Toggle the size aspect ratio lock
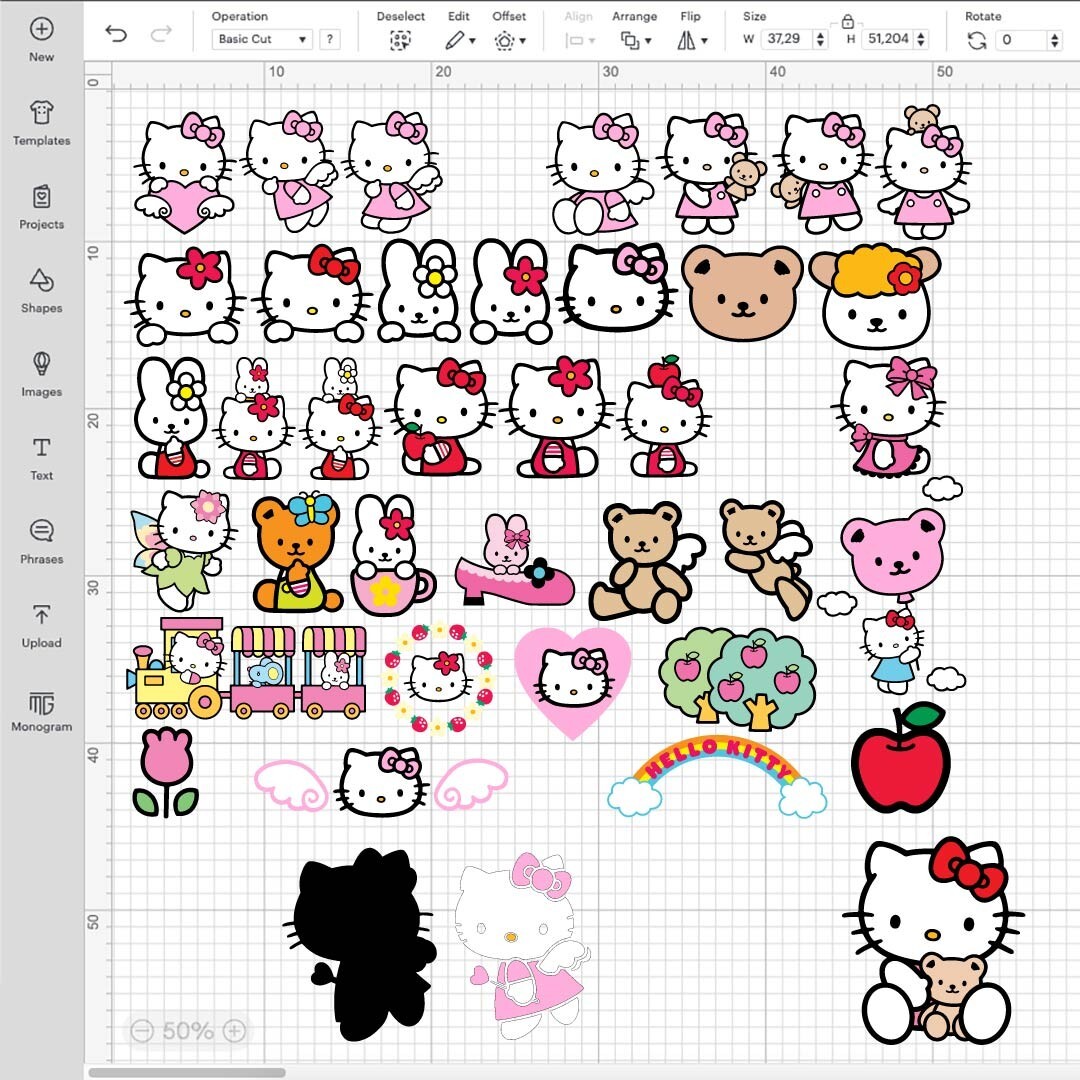Image resolution: width=1080 pixels, height=1080 pixels. point(847,21)
